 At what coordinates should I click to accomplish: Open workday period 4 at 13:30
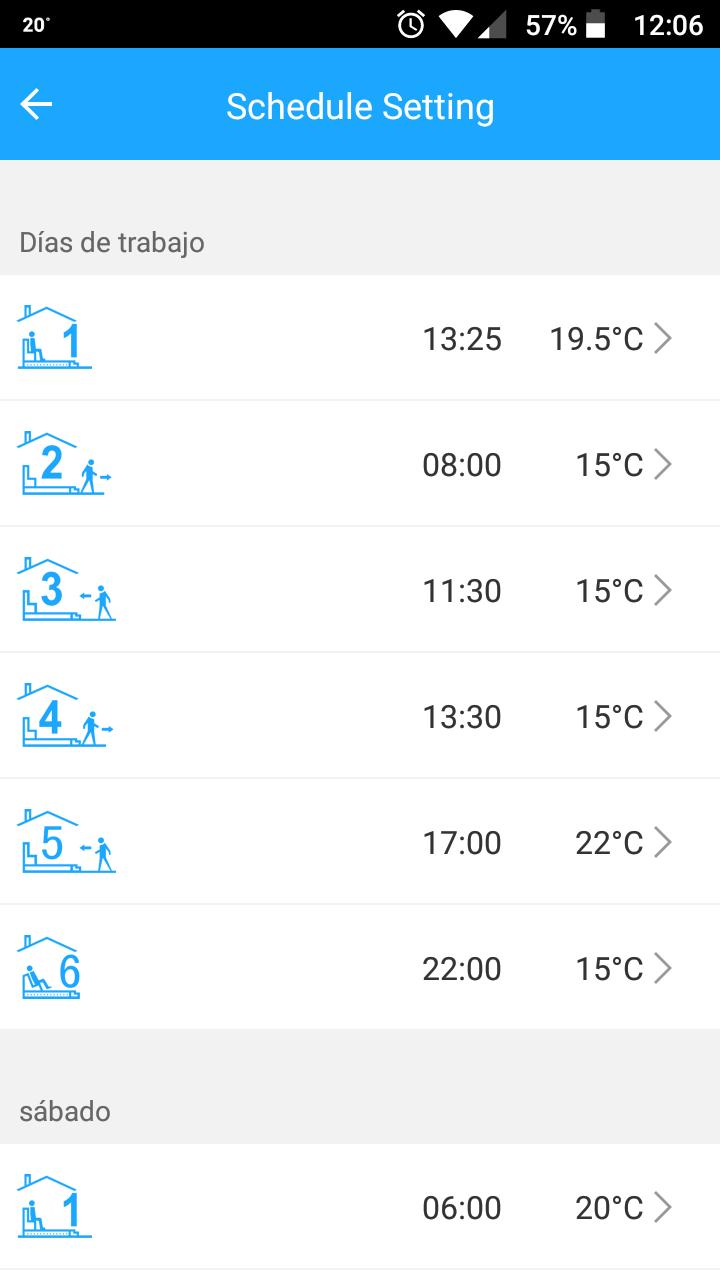click(x=360, y=716)
